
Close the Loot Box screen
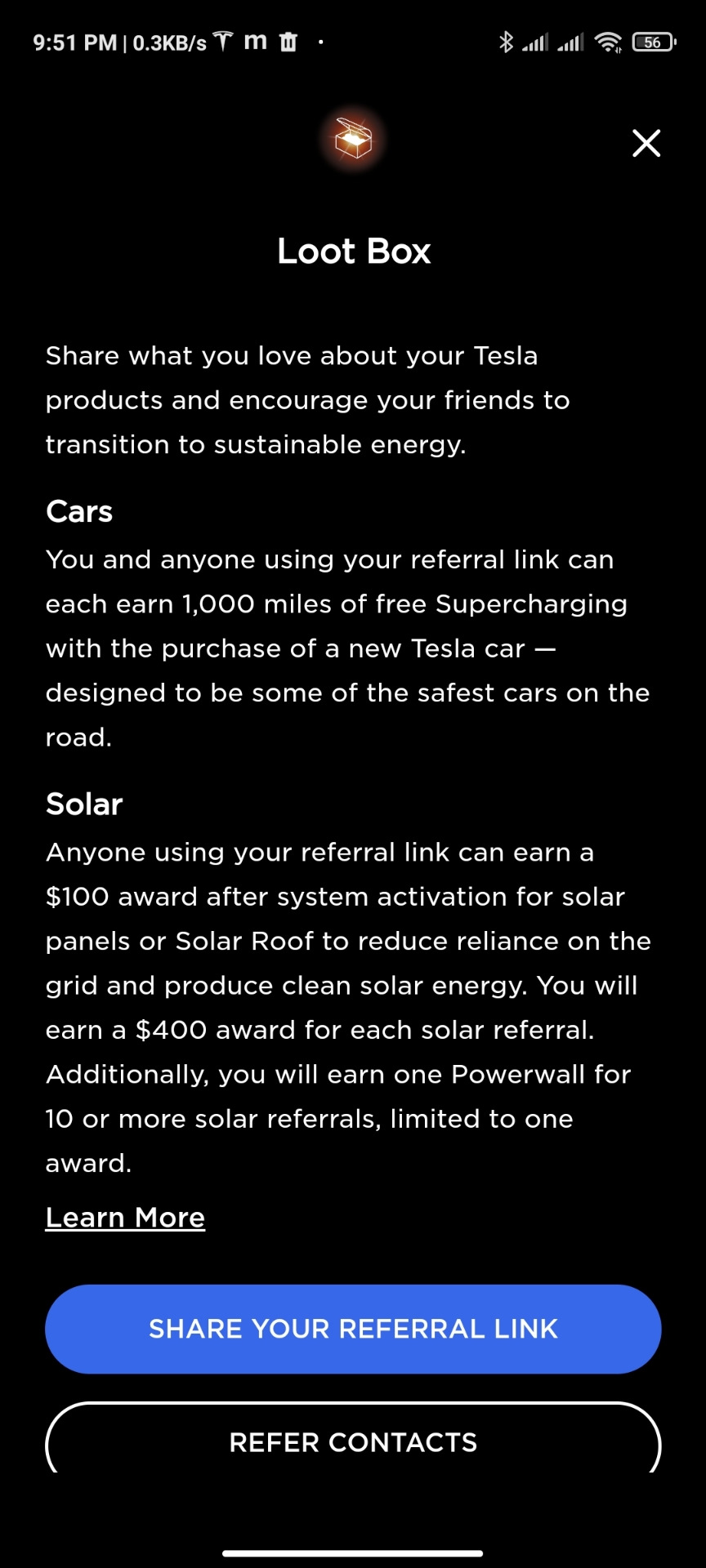(x=646, y=143)
